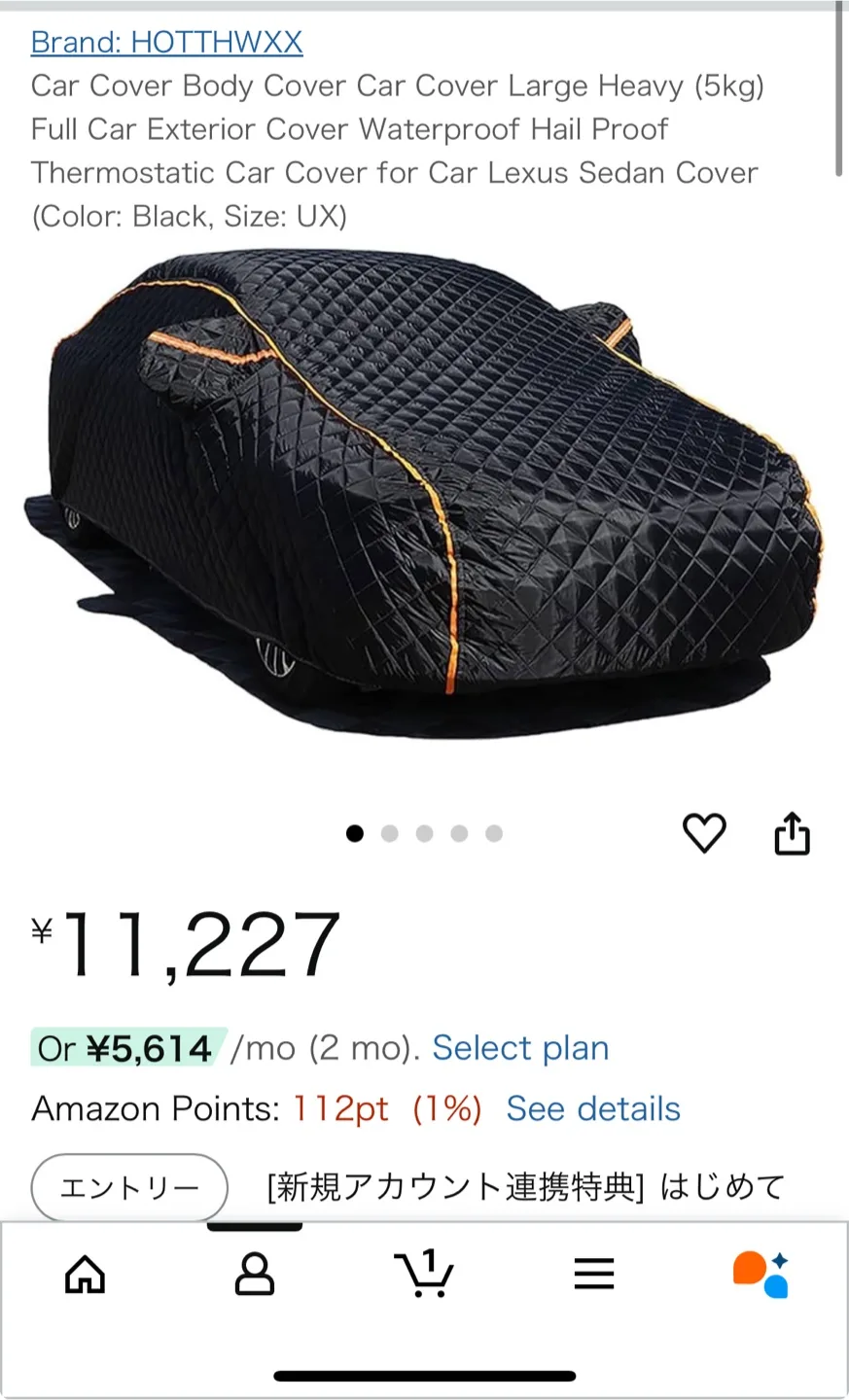Launch the AI shopping assistant
Screen dimensions: 849x1400
(x=761, y=1274)
